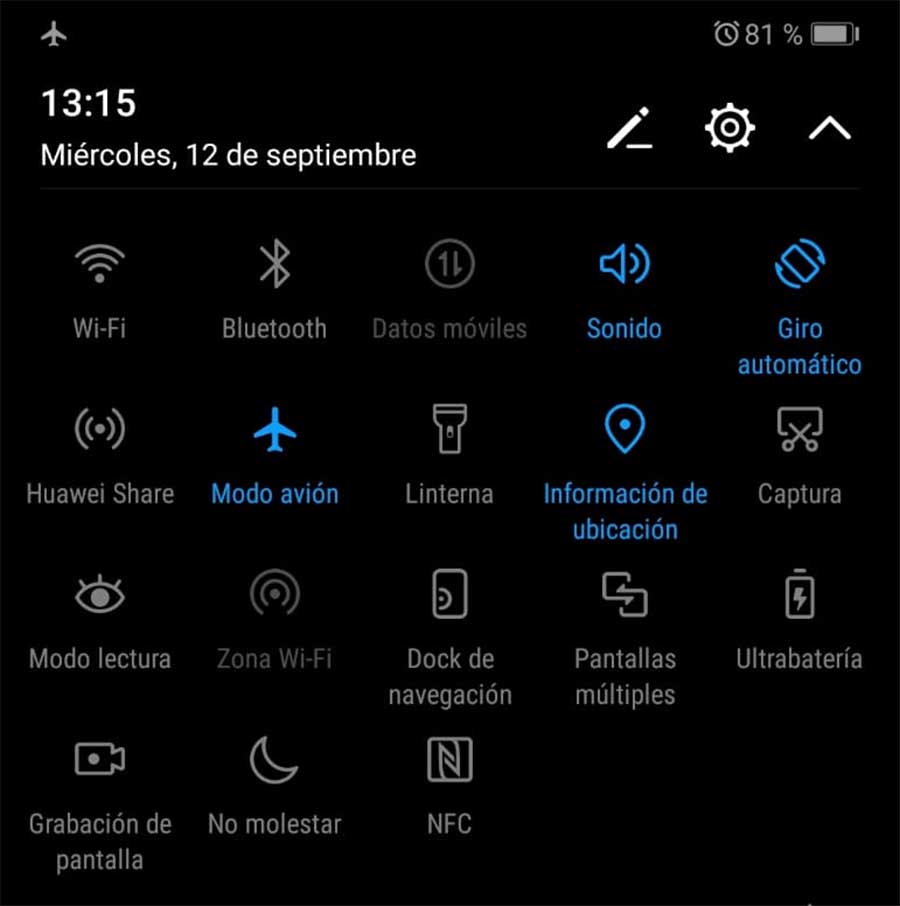Disable Giro automático rotation
Screen dimensions: 900x906
pyautogui.click(x=799, y=265)
